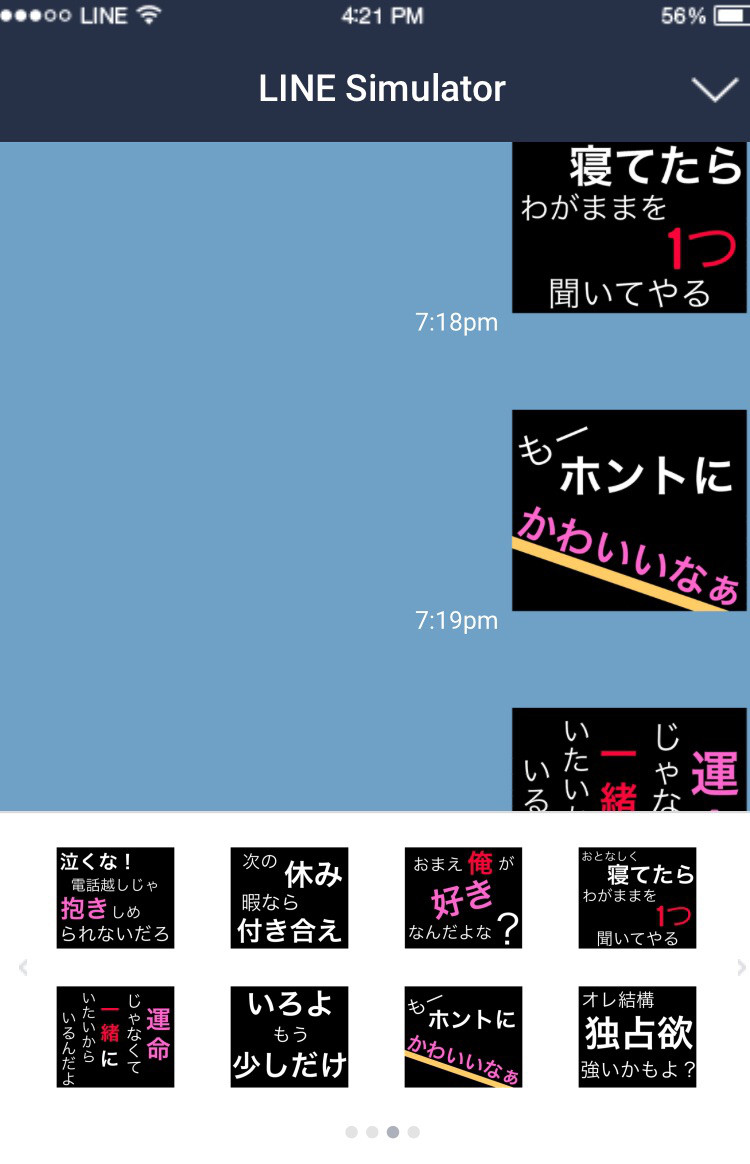Select the 泣くな！ sticker
This screenshot has width=750, height=1164.
(x=115, y=897)
